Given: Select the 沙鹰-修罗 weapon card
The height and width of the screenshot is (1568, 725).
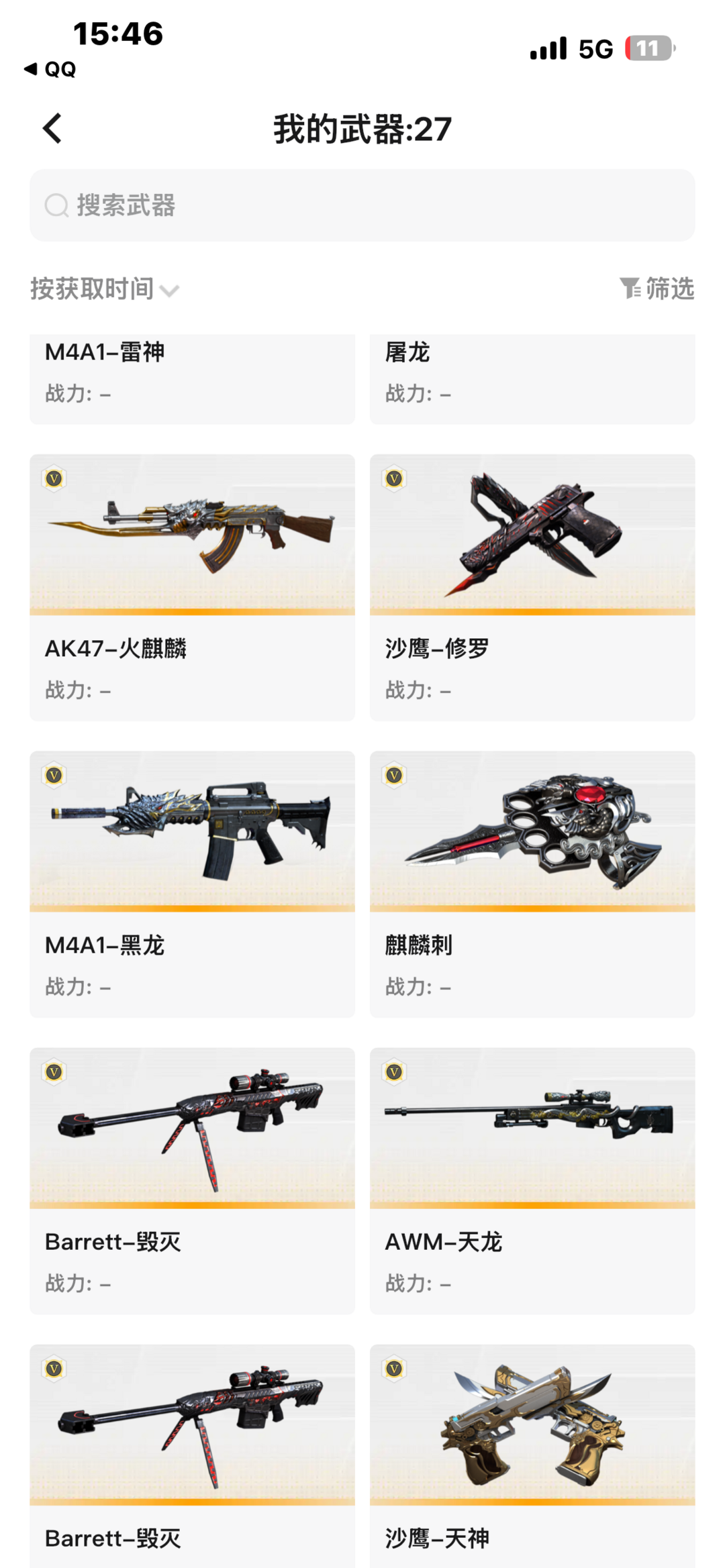Looking at the screenshot, I should [532, 588].
